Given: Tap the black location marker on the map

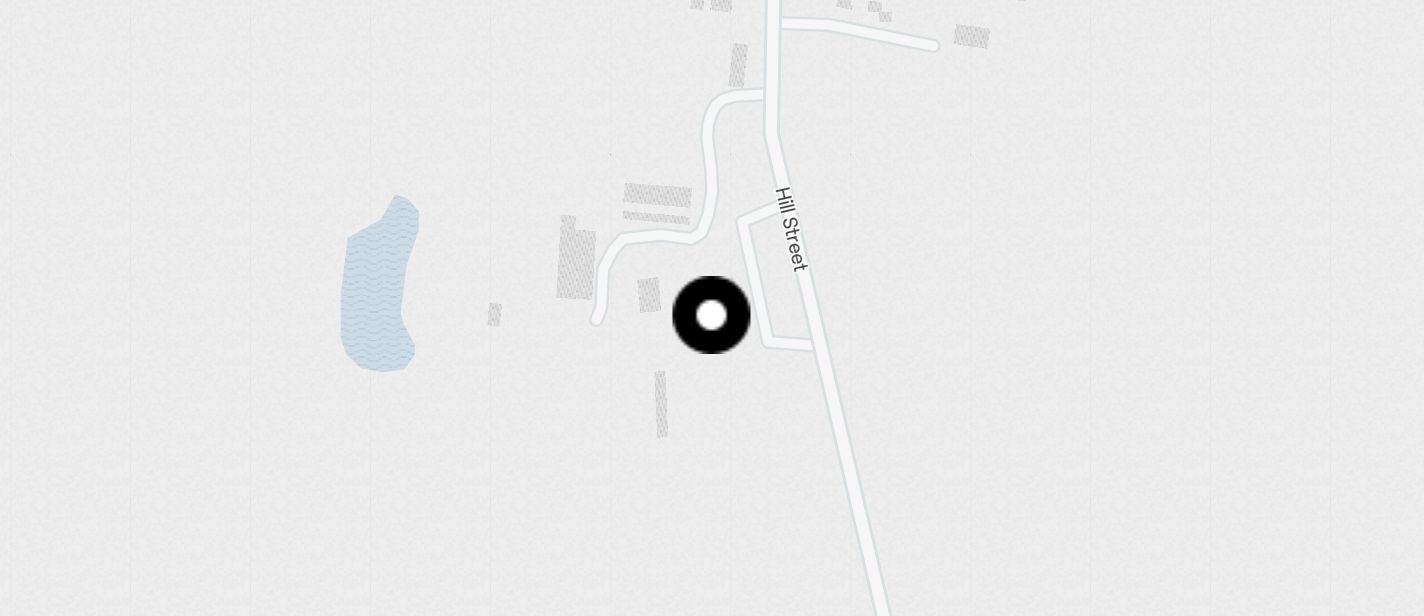Looking at the screenshot, I should pos(711,315).
